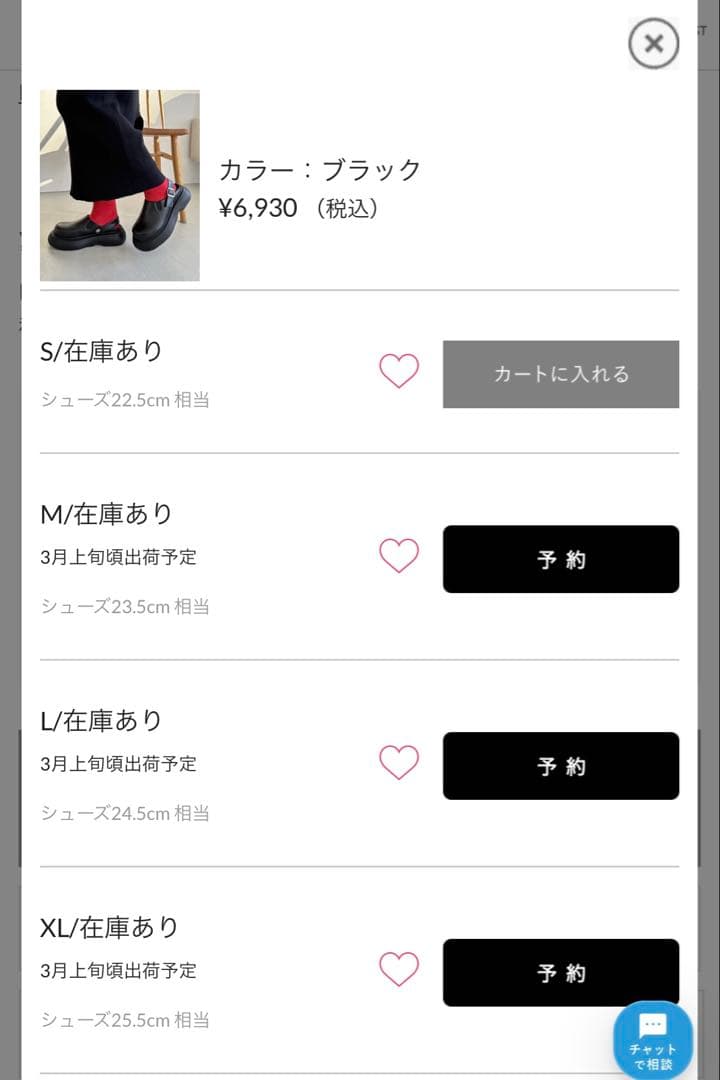Favorite the M size option

[399, 556]
